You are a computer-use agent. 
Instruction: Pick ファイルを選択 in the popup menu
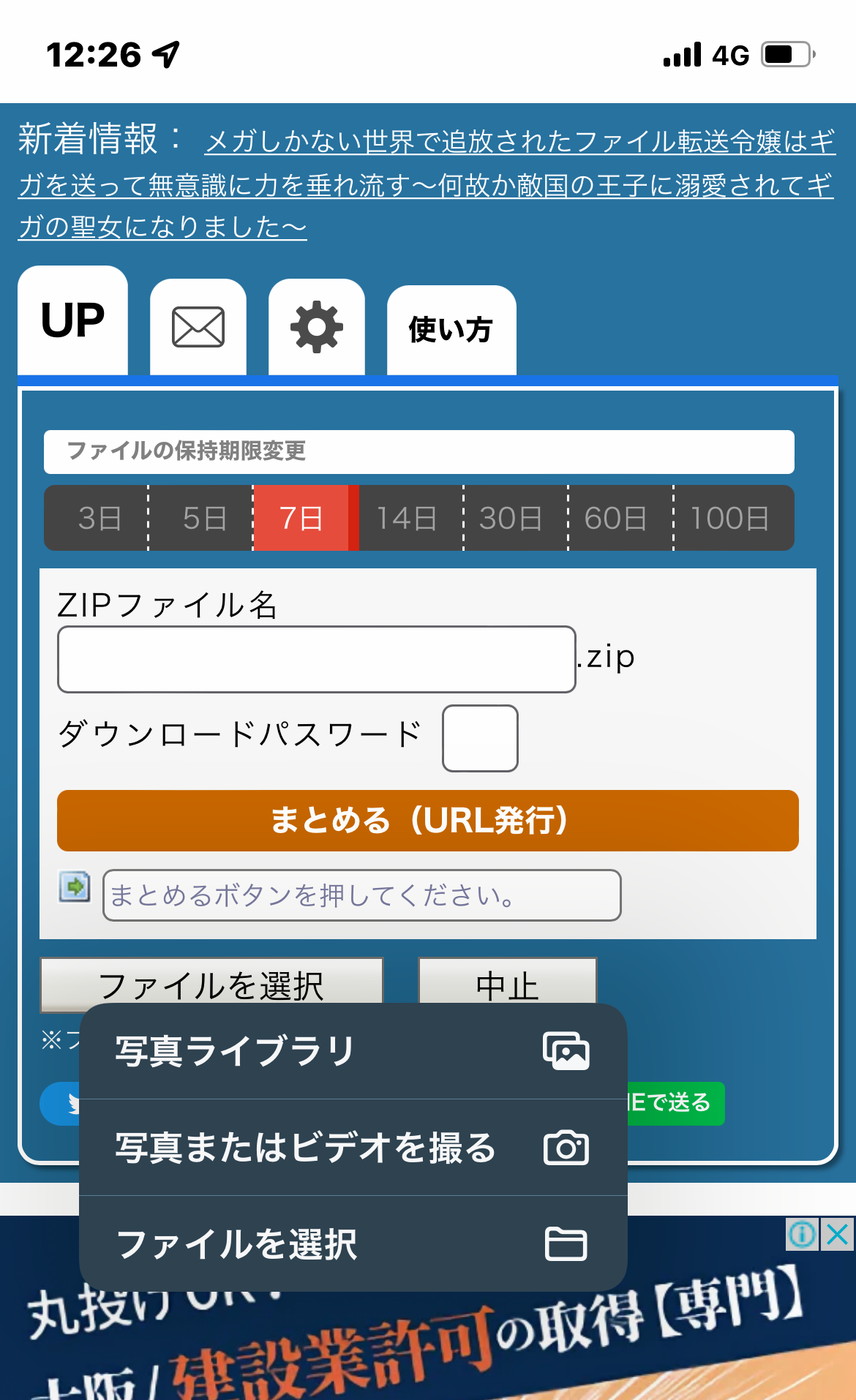click(x=353, y=1243)
